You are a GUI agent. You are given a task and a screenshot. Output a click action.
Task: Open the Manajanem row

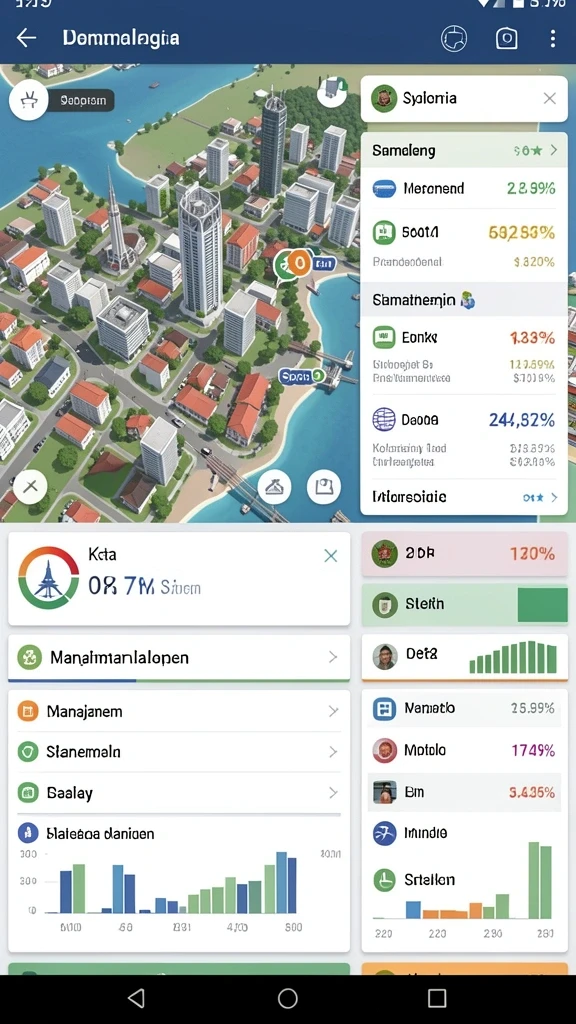pos(179,711)
